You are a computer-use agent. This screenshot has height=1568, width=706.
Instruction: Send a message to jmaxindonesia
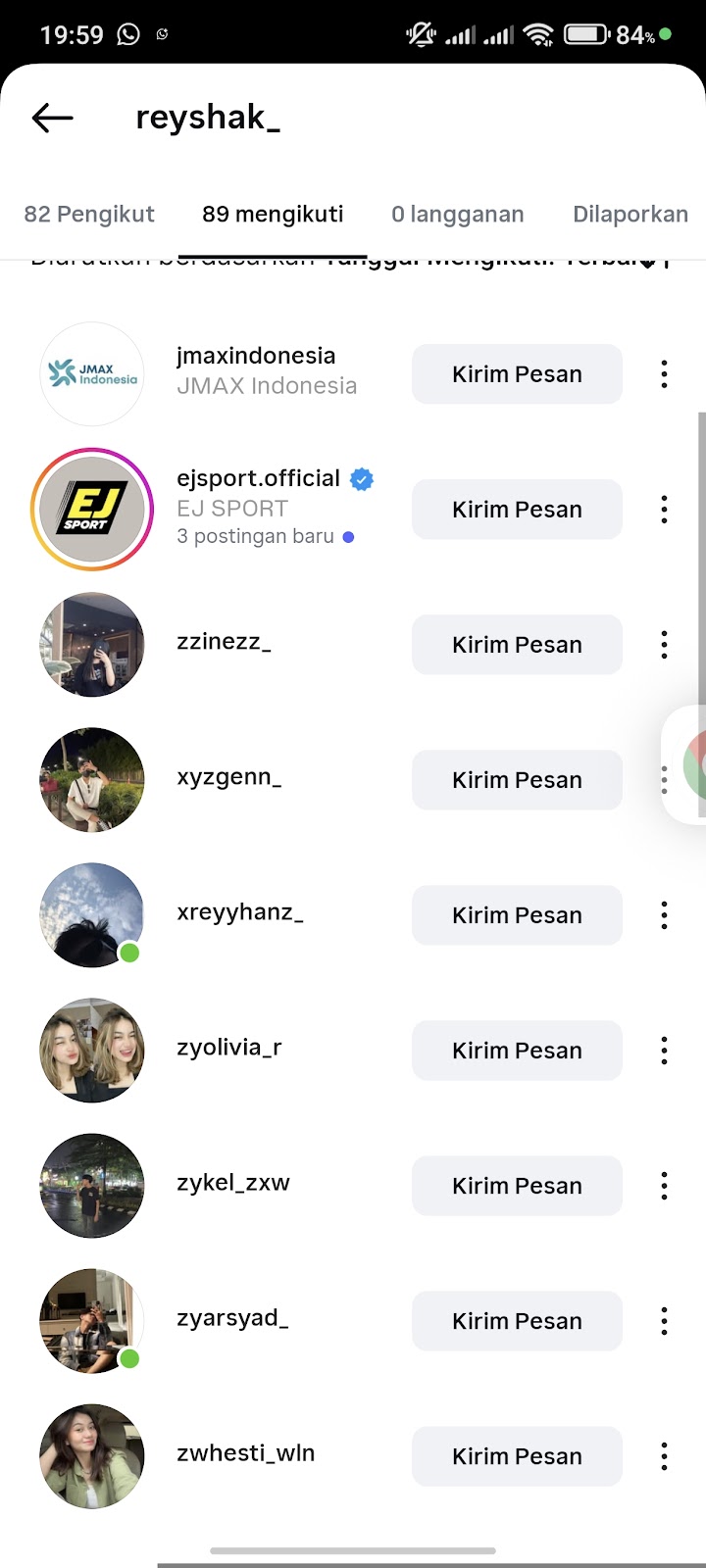pyautogui.click(x=517, y=374)
